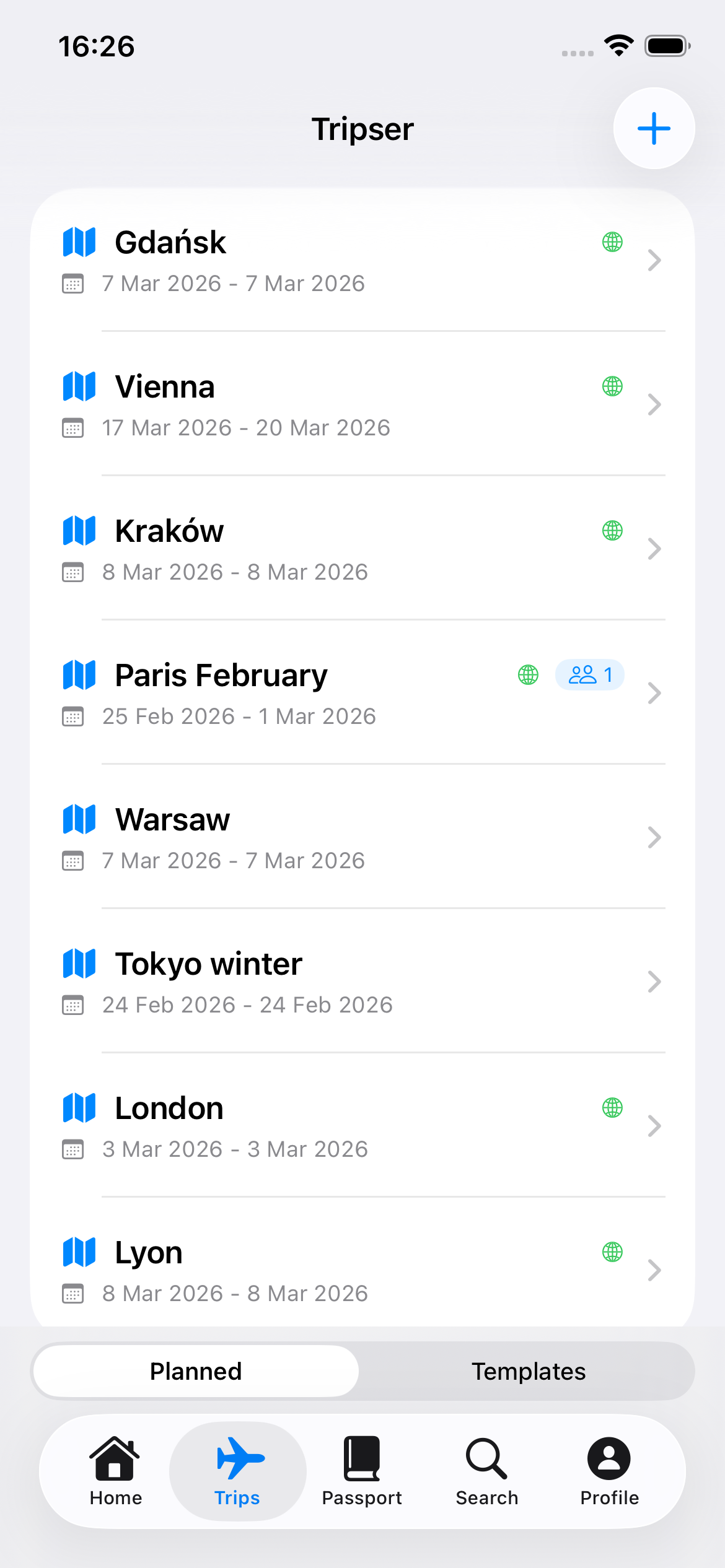Switch to the Passport tab

[362, 1471]
